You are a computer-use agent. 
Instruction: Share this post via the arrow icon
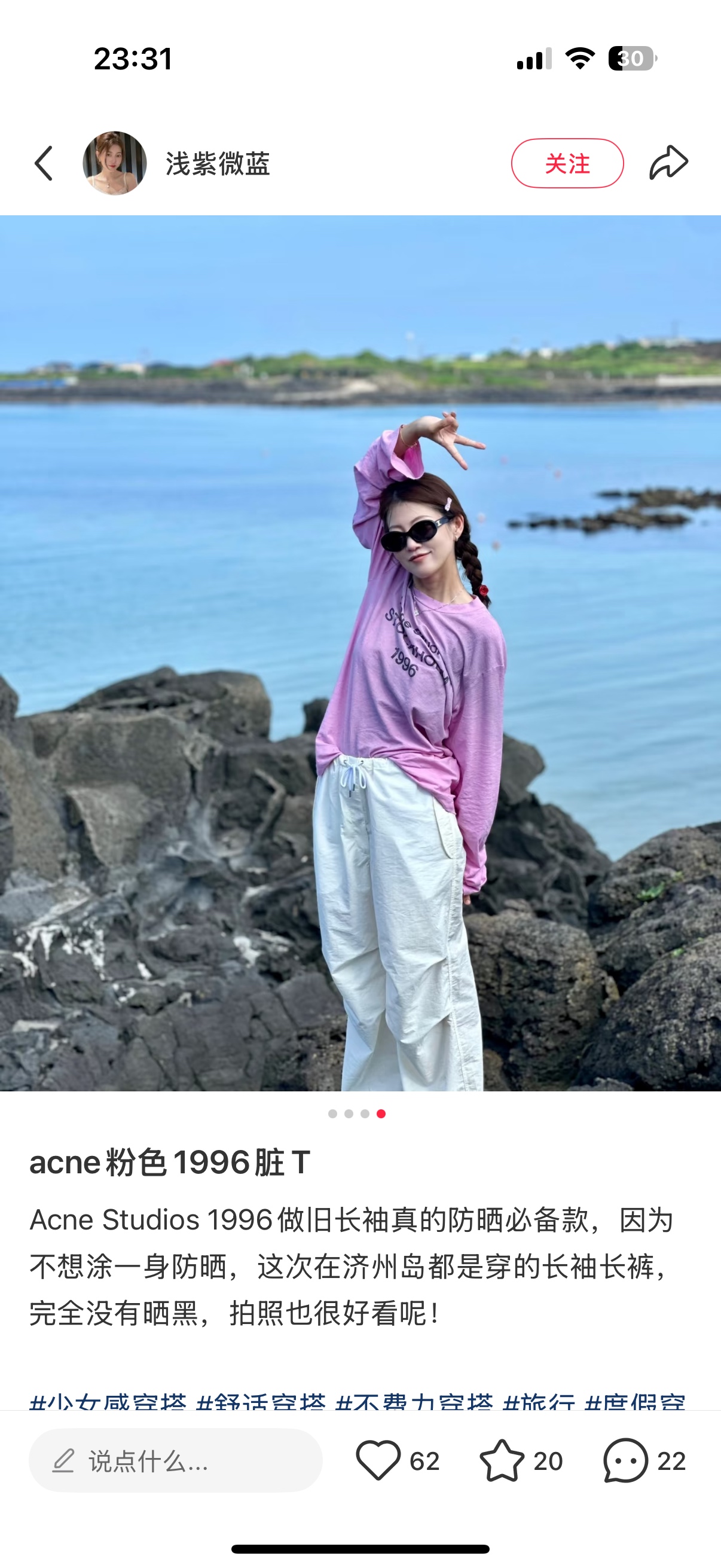click(668, 163)
